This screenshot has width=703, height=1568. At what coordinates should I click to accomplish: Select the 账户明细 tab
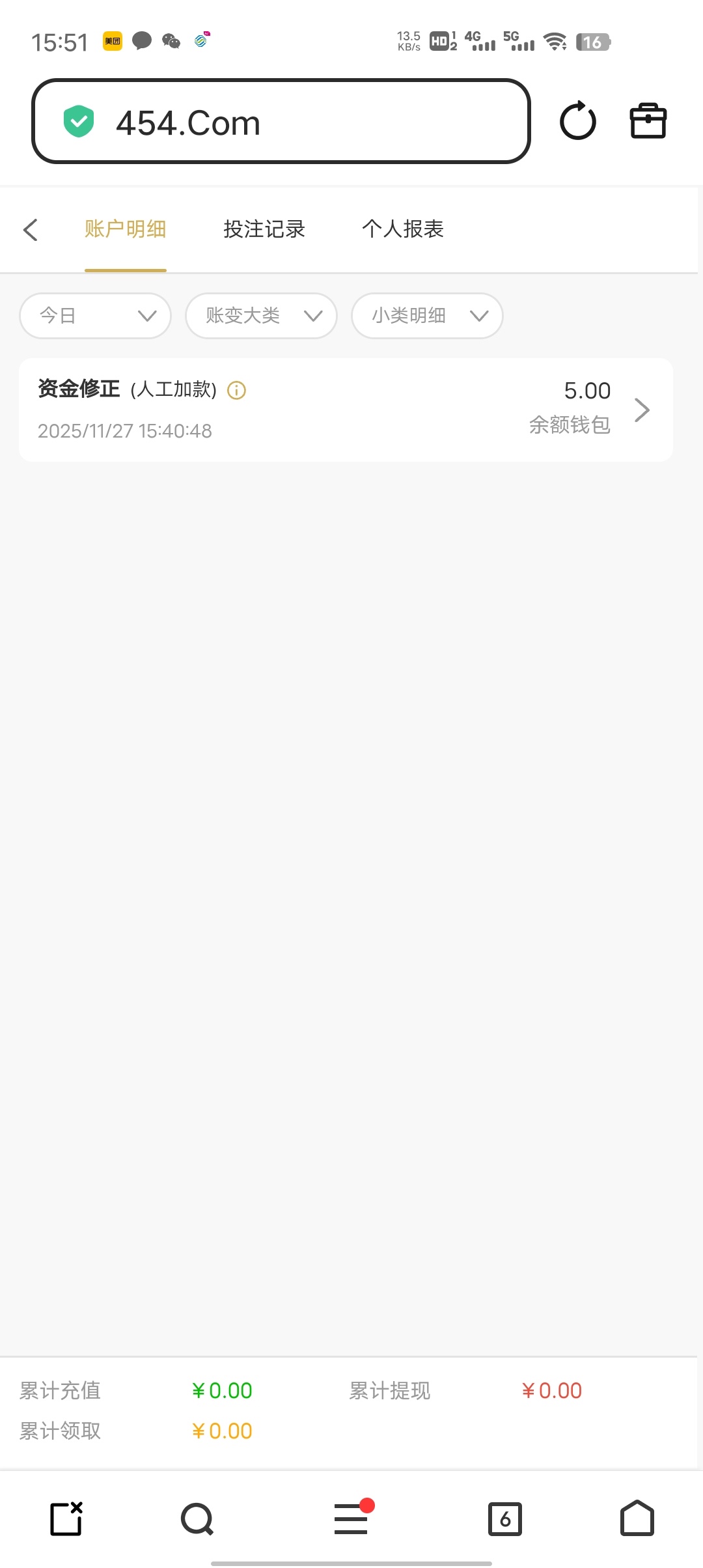[x=126, y=229]
